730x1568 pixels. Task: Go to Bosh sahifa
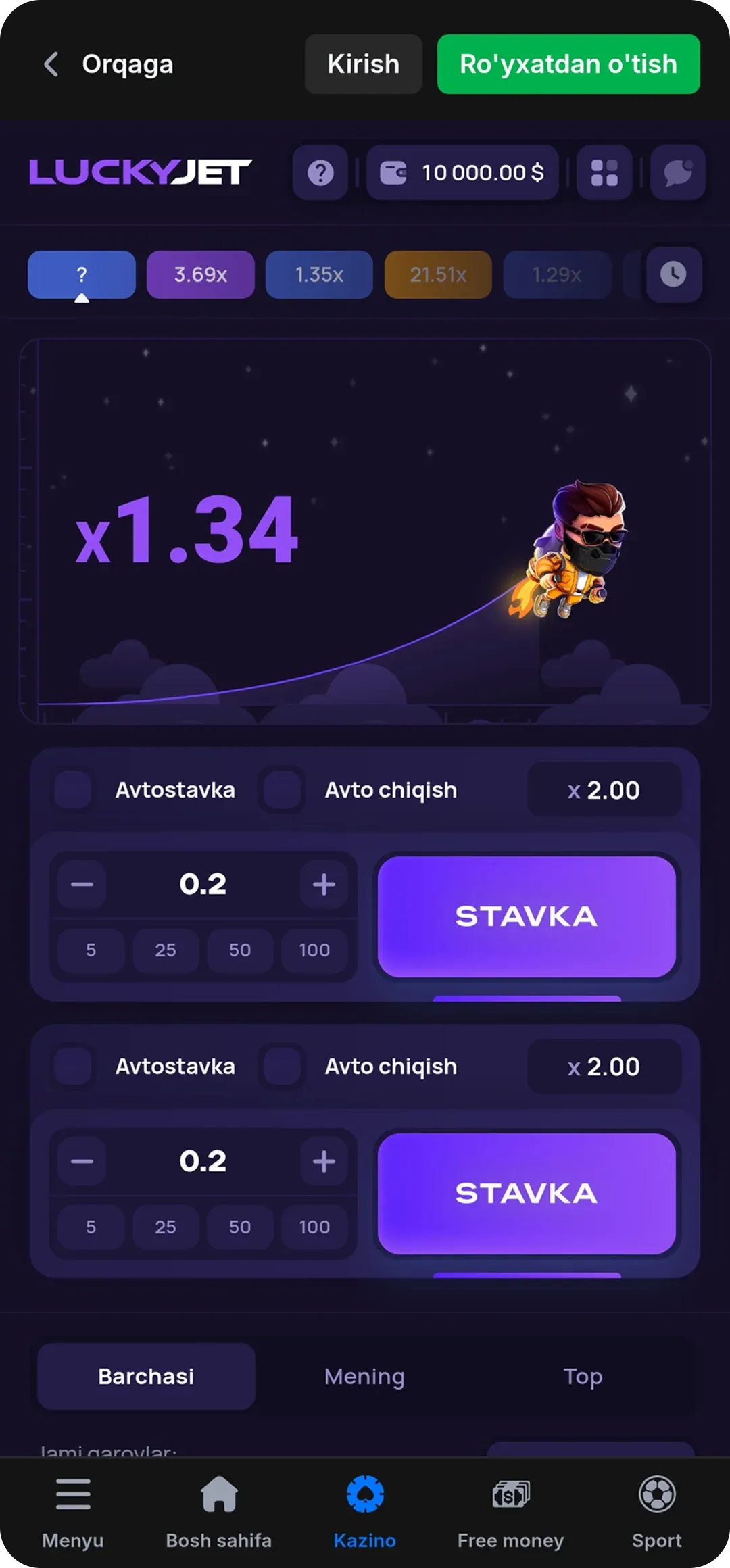[219, 1513]
